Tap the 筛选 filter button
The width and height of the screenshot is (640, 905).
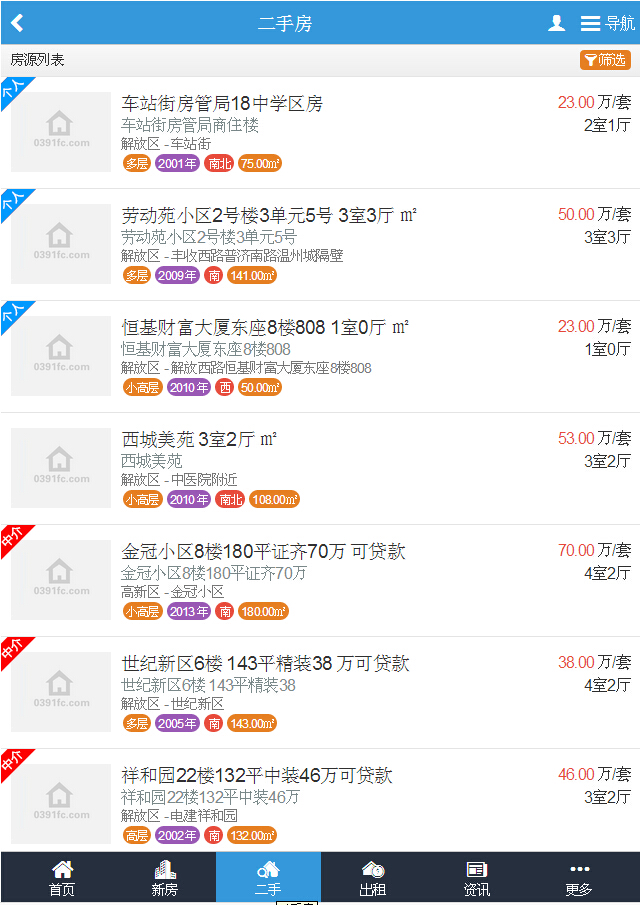click(x=605, y=60)
